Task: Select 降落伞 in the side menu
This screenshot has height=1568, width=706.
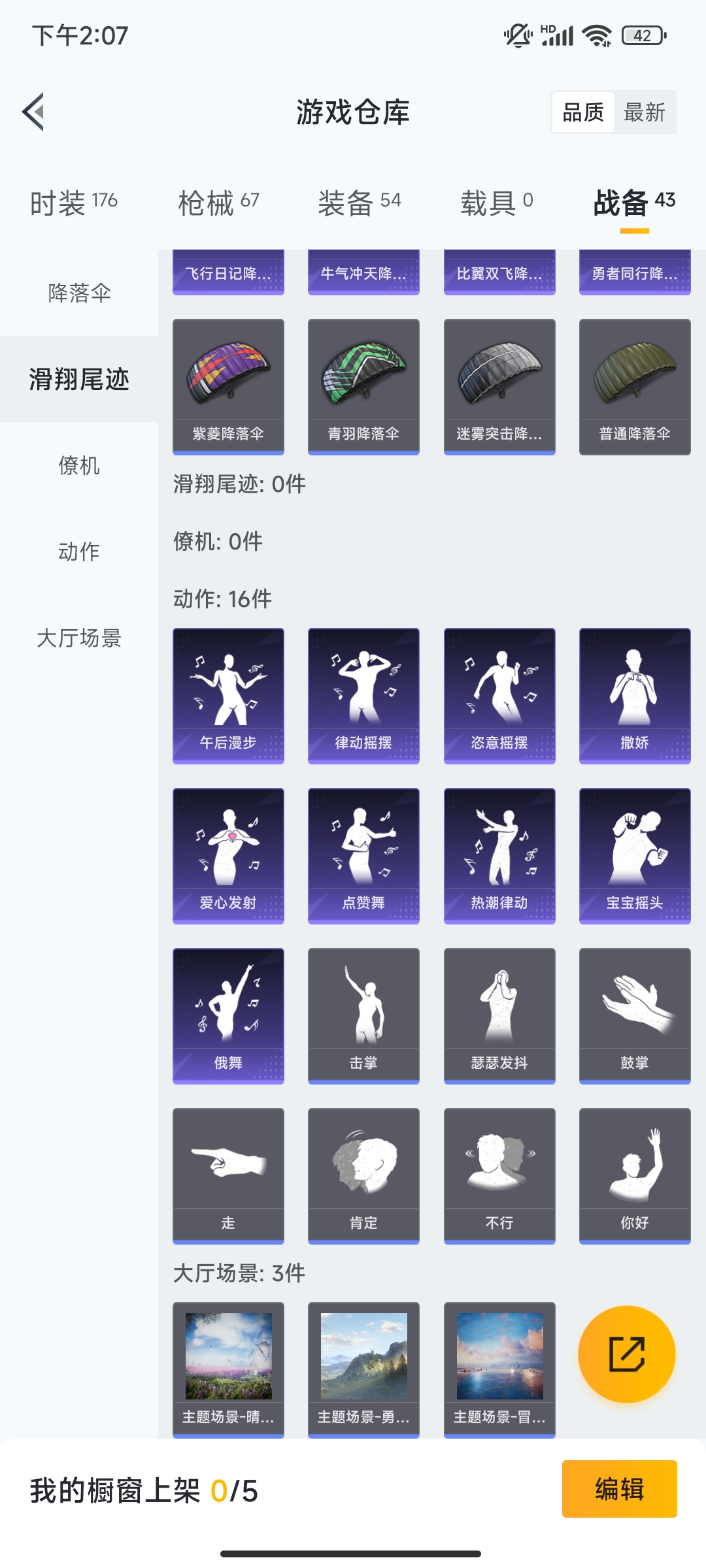Action: [79, 293]
